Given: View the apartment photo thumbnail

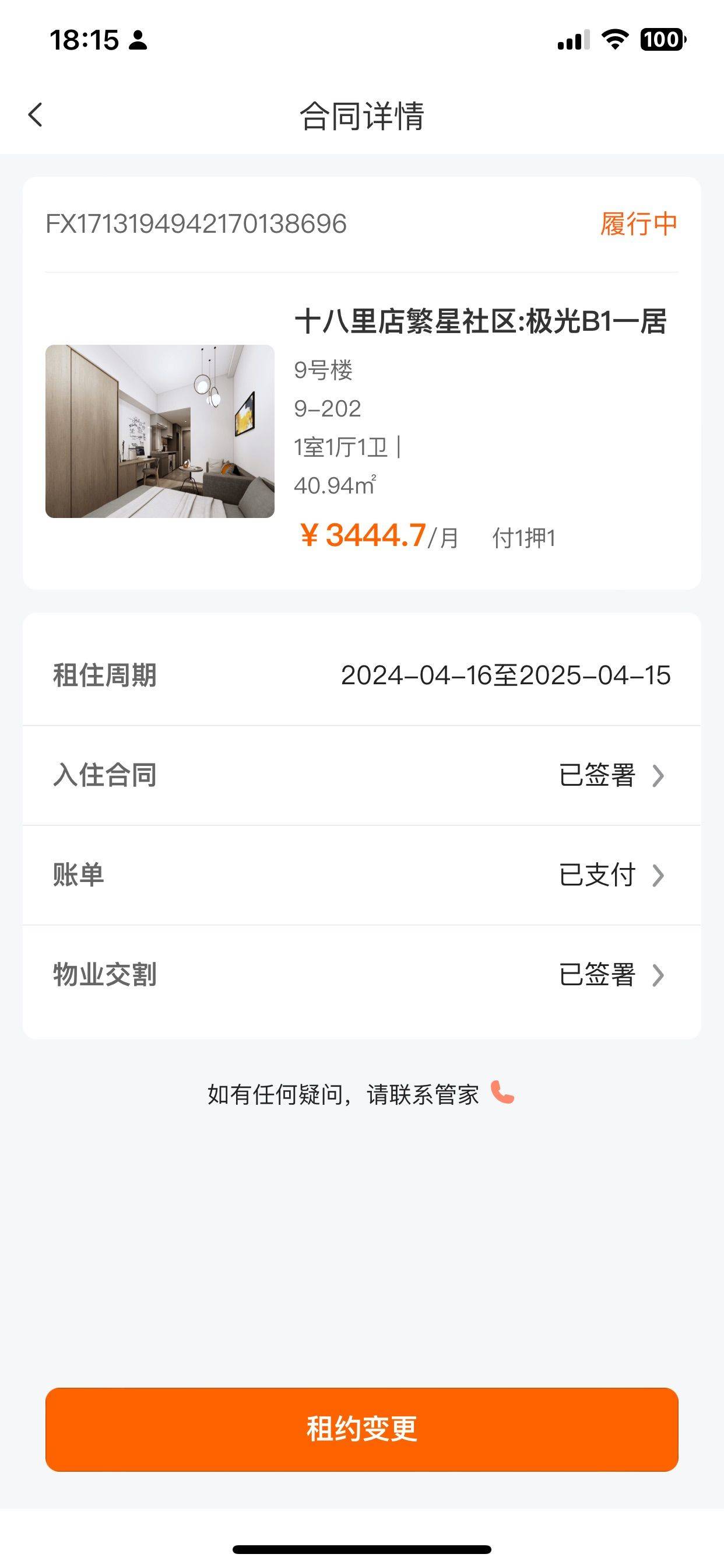Looking at the screenshot, I should pyautogui.click(x=159, y=431).
